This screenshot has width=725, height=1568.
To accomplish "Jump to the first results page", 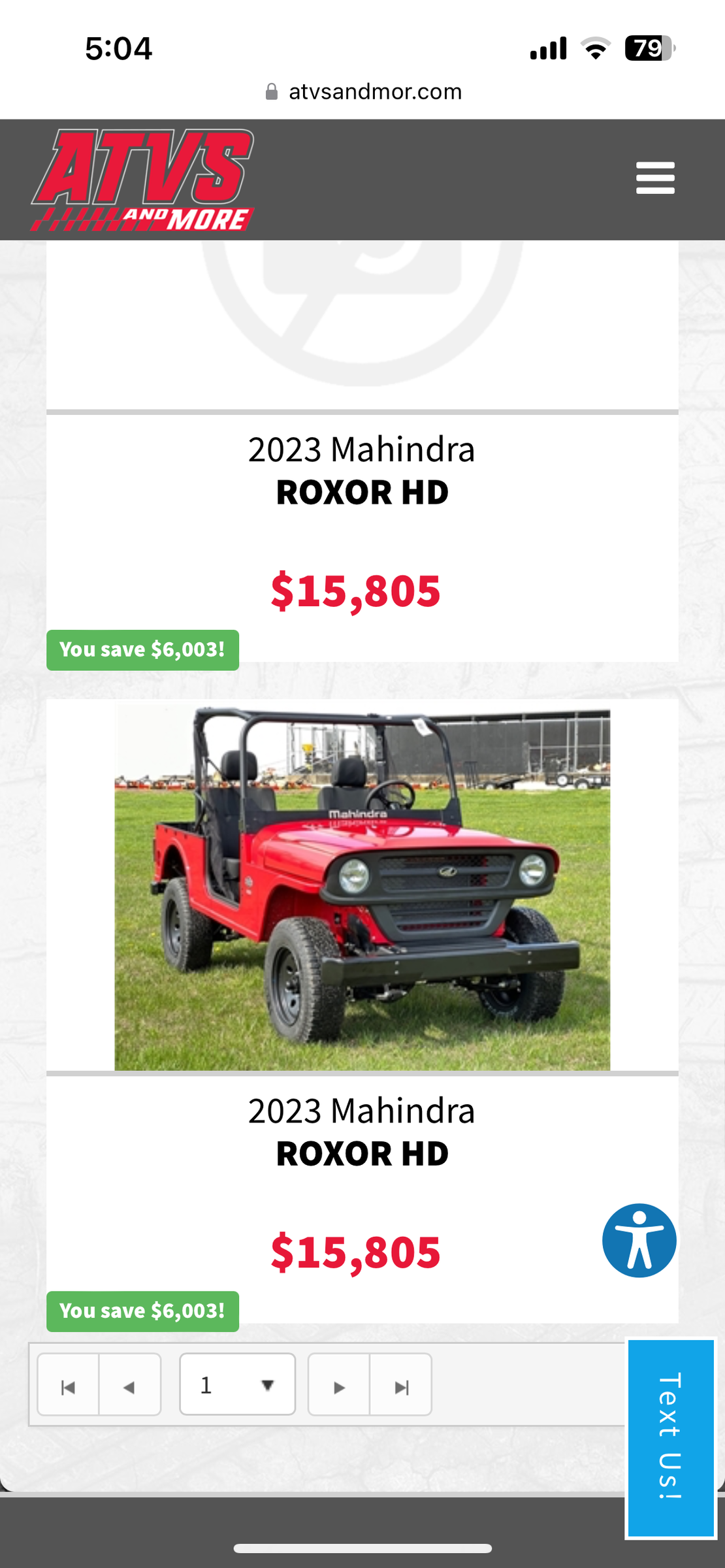I will [68, 1386].
